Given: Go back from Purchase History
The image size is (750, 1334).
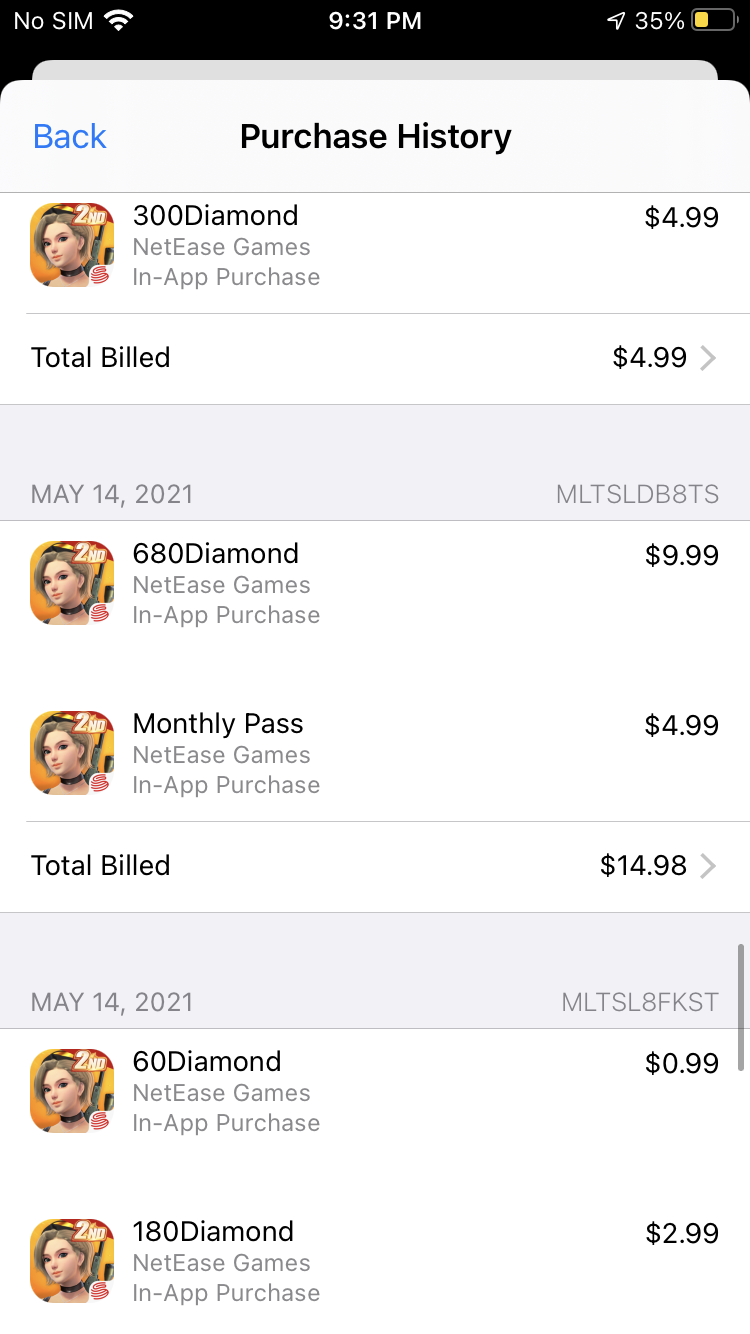Looking at the screenshot, I should click(69, 137).
